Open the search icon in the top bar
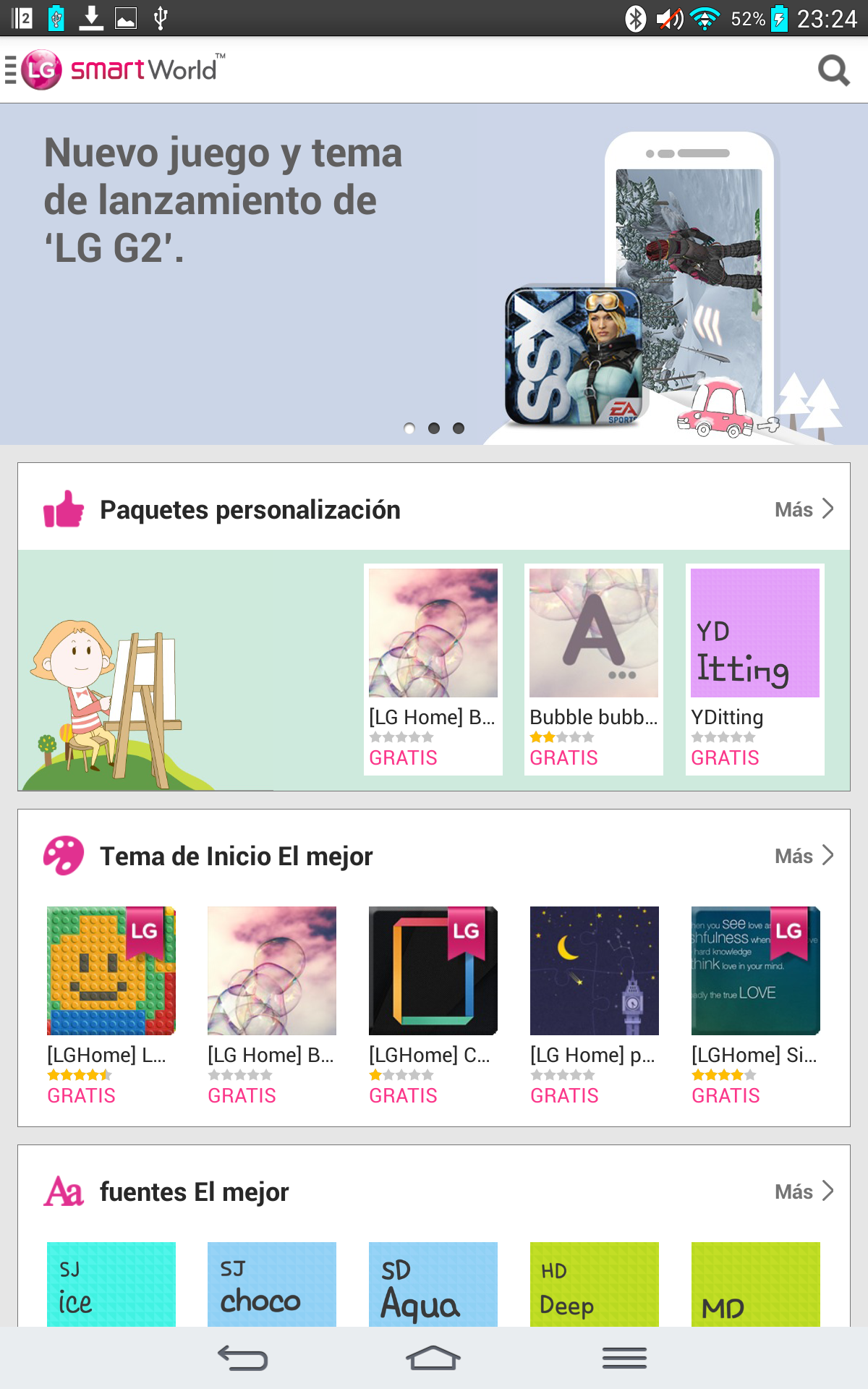Screen dimensions: 868x1389 click(x=833, y=70)
